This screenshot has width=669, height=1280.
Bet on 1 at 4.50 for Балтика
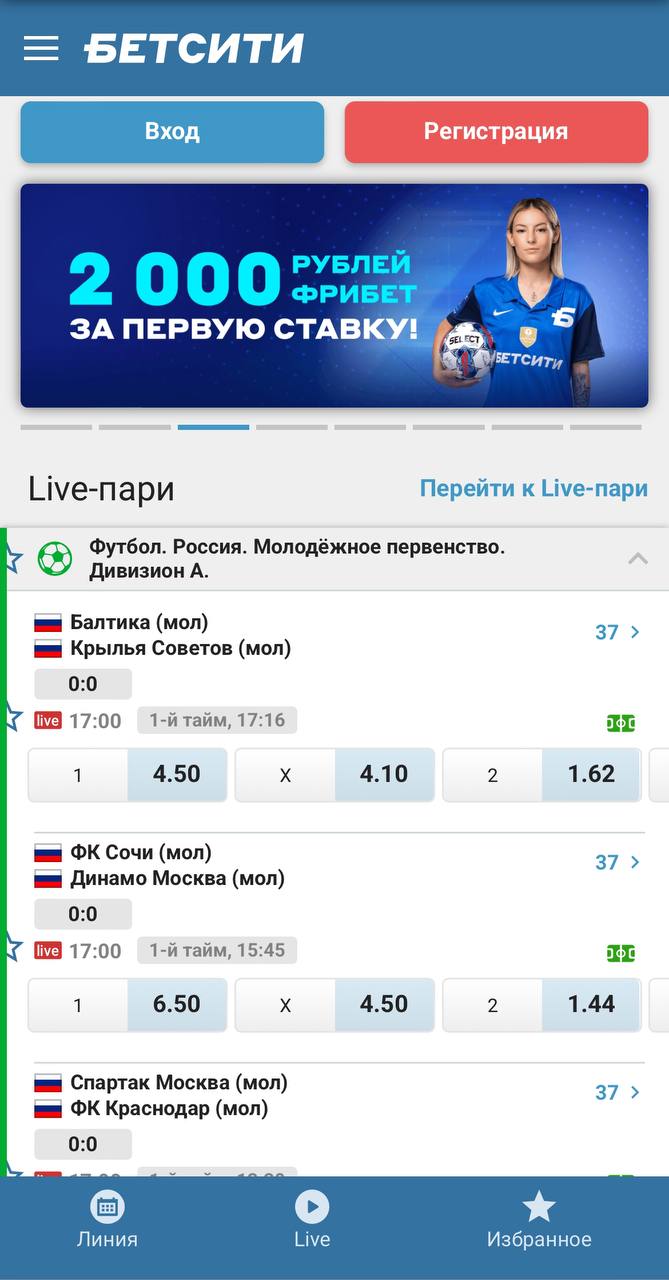127,774
